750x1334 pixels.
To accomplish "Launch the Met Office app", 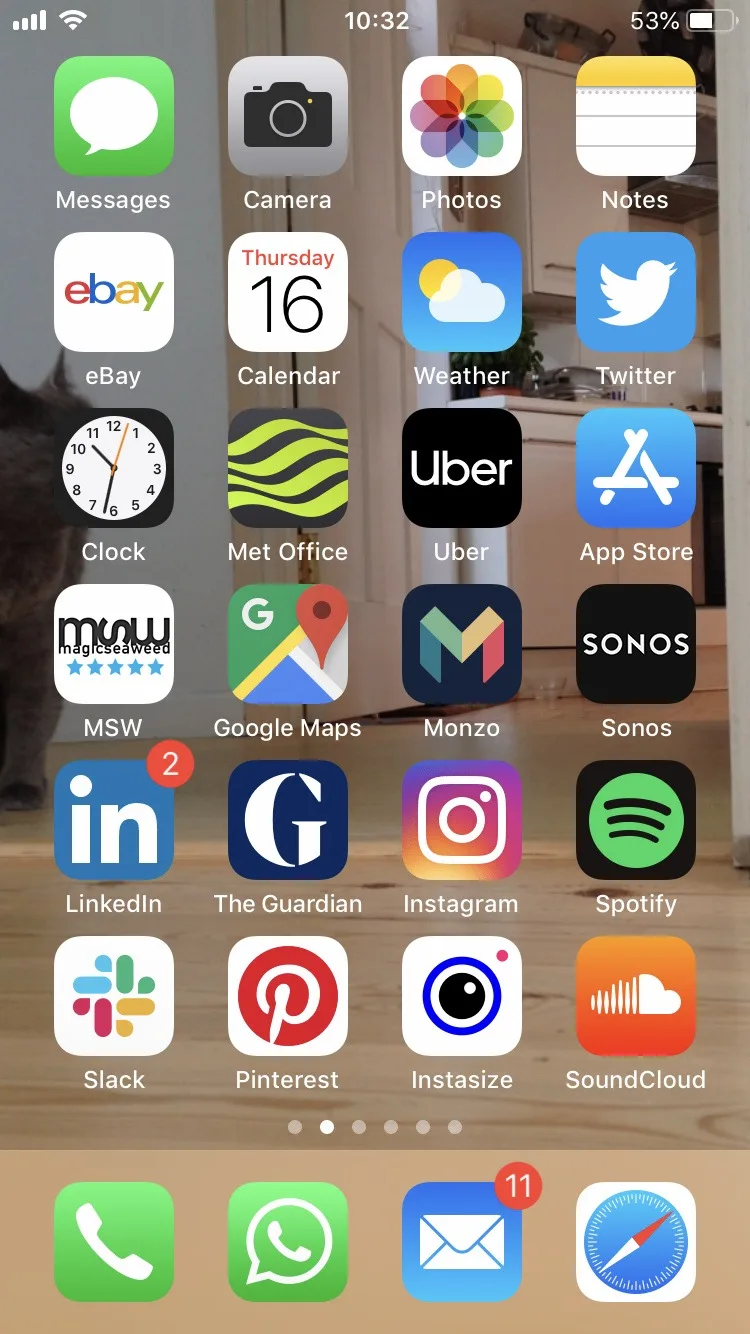I will click(x=288, y=468).
